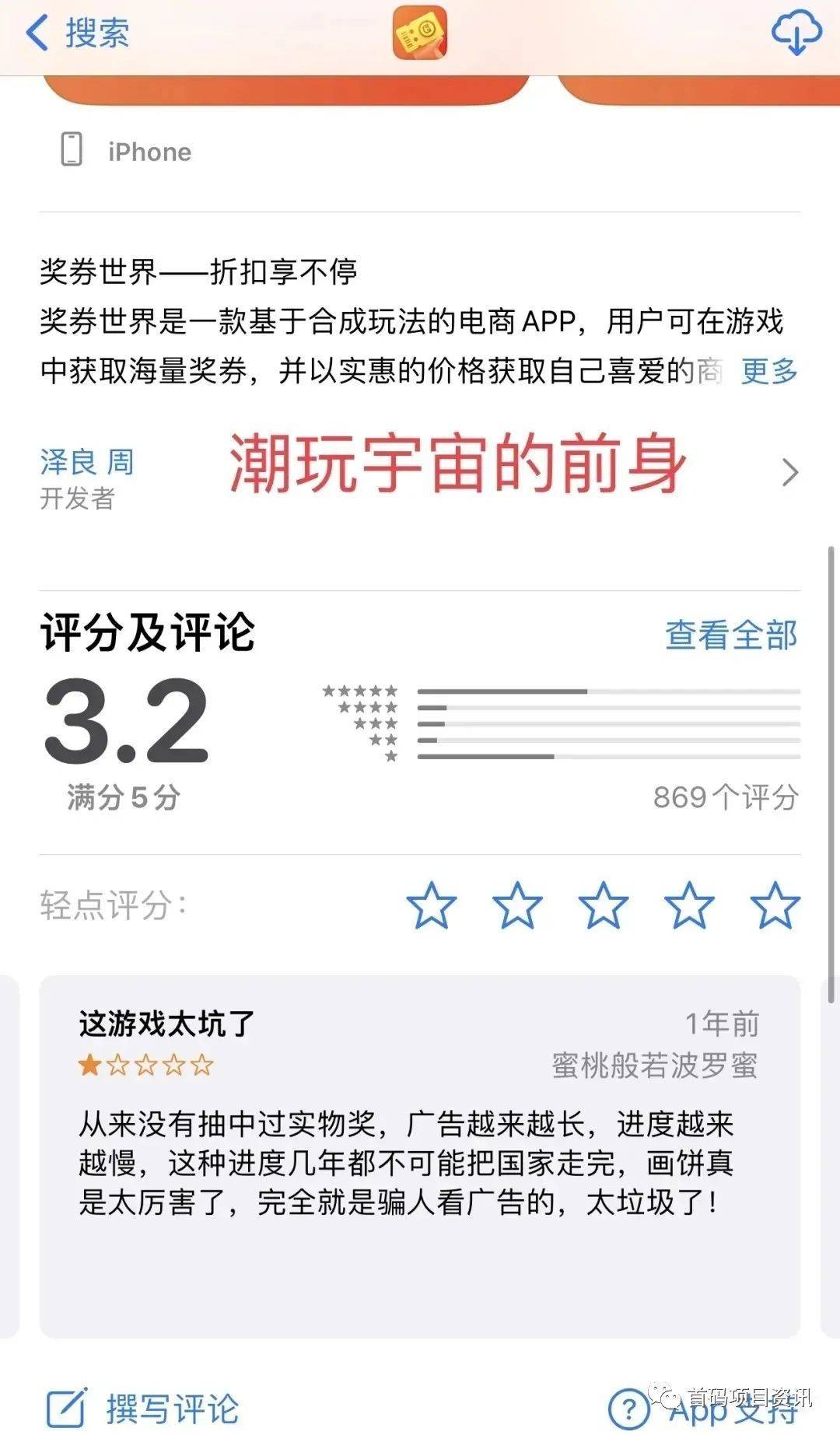Expand description with 更多

point(768,371)
